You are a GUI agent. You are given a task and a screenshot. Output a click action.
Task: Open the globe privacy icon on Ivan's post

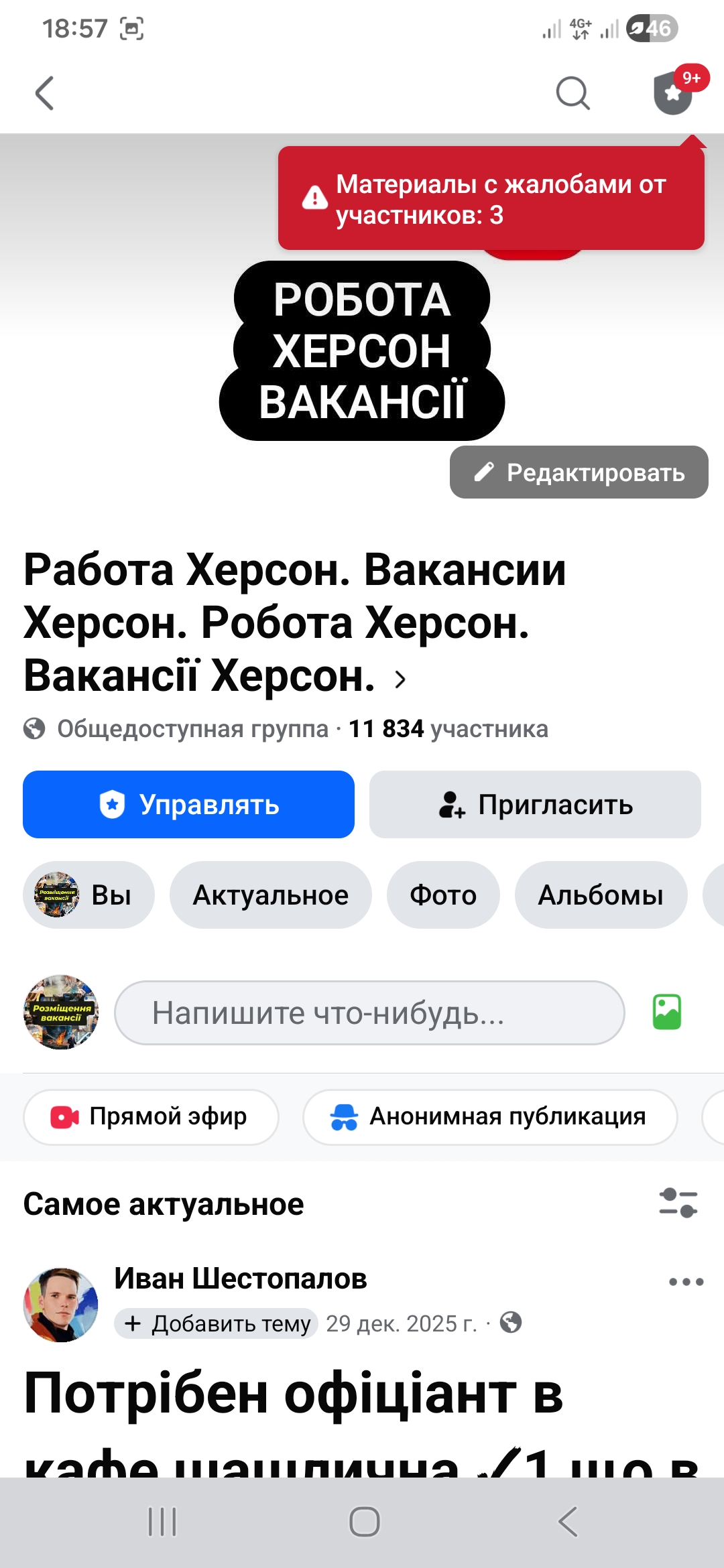(x=511, y=1323)
